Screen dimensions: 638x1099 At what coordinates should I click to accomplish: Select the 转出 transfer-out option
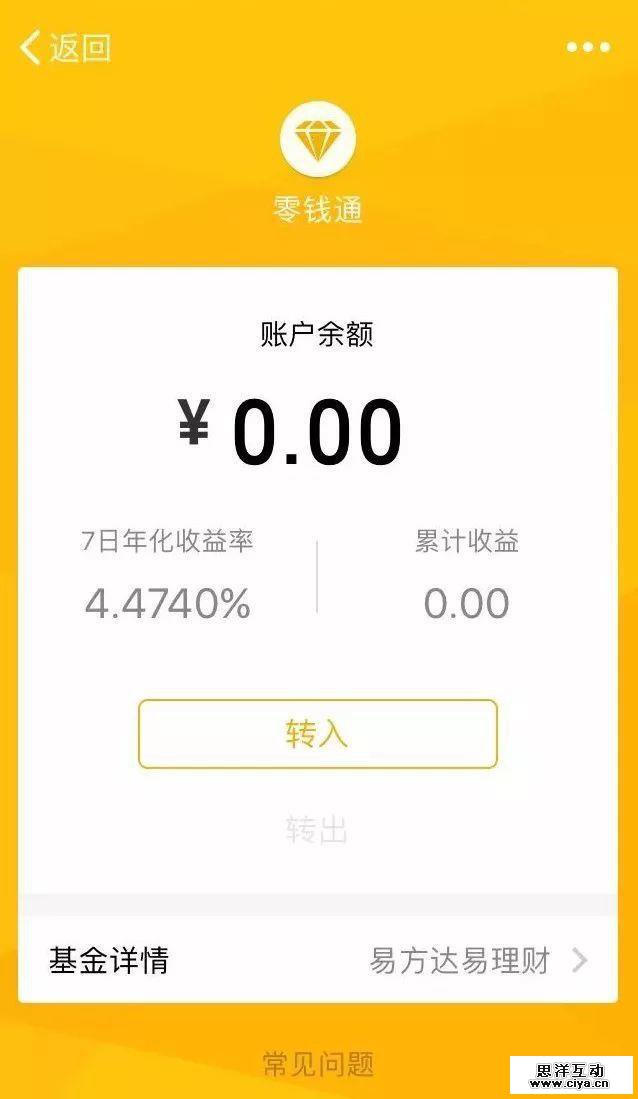click(x=317, y=829)
